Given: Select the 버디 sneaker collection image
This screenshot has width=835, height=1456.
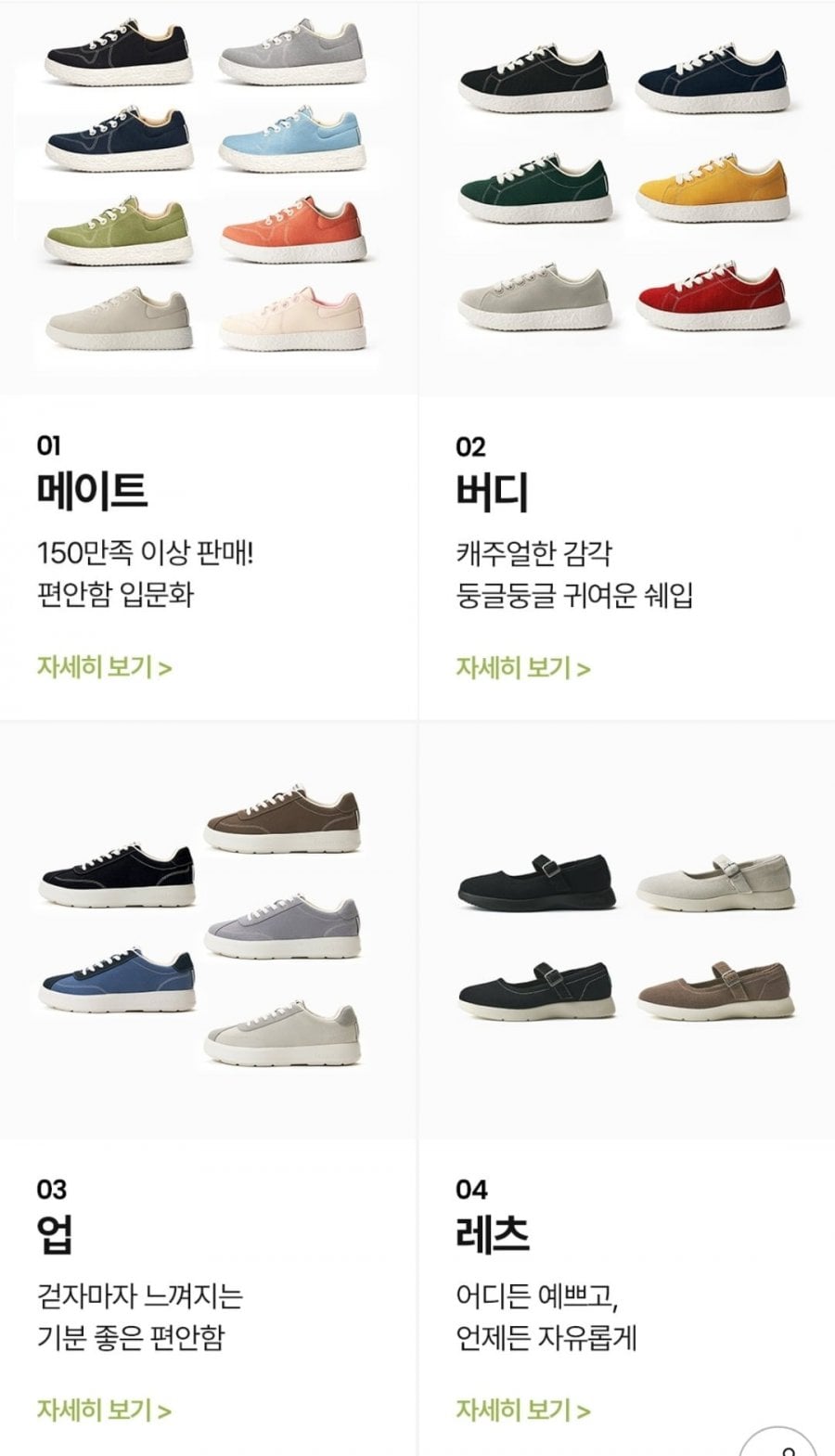Looking at the screenshot, I should click(x=627, y=198).
